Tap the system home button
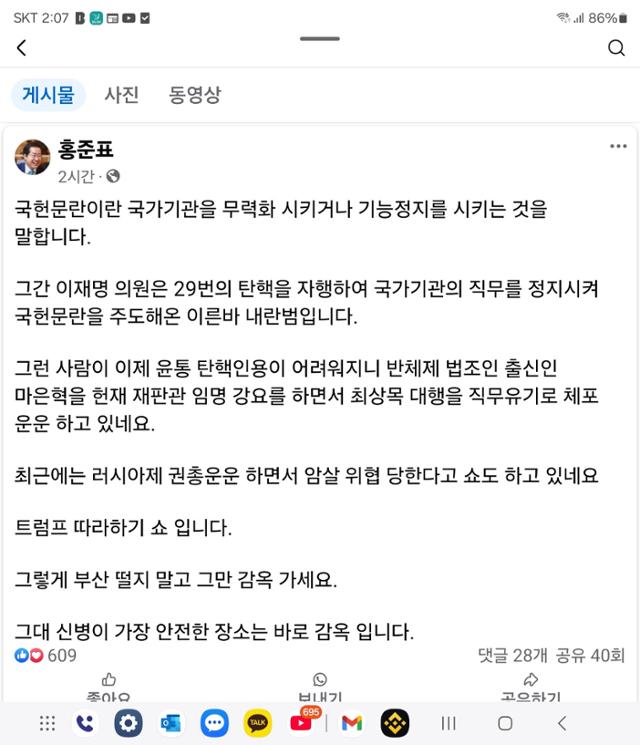 tap(505, 723)
